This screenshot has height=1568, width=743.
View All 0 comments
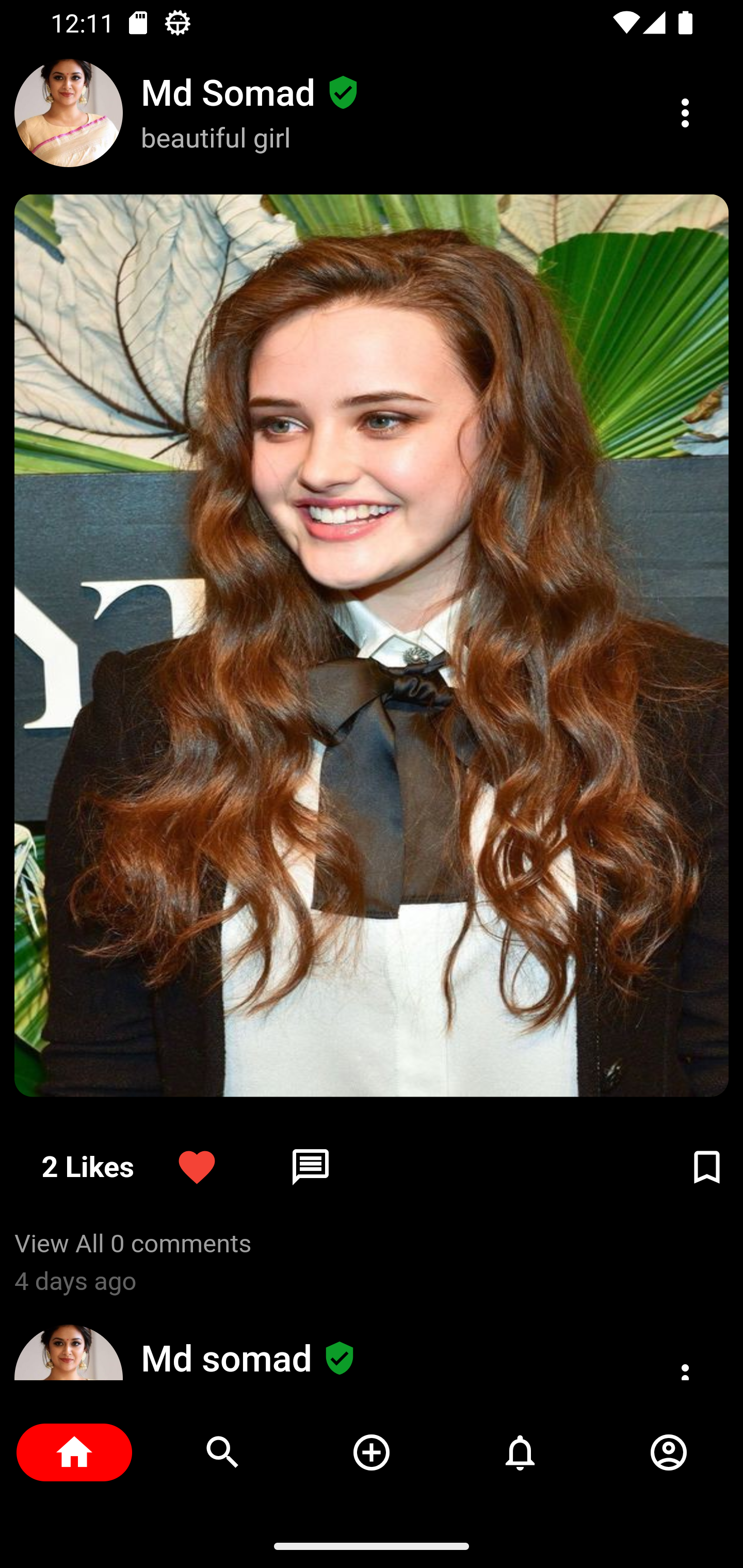pyautogui.click(x=133, y=1244)
